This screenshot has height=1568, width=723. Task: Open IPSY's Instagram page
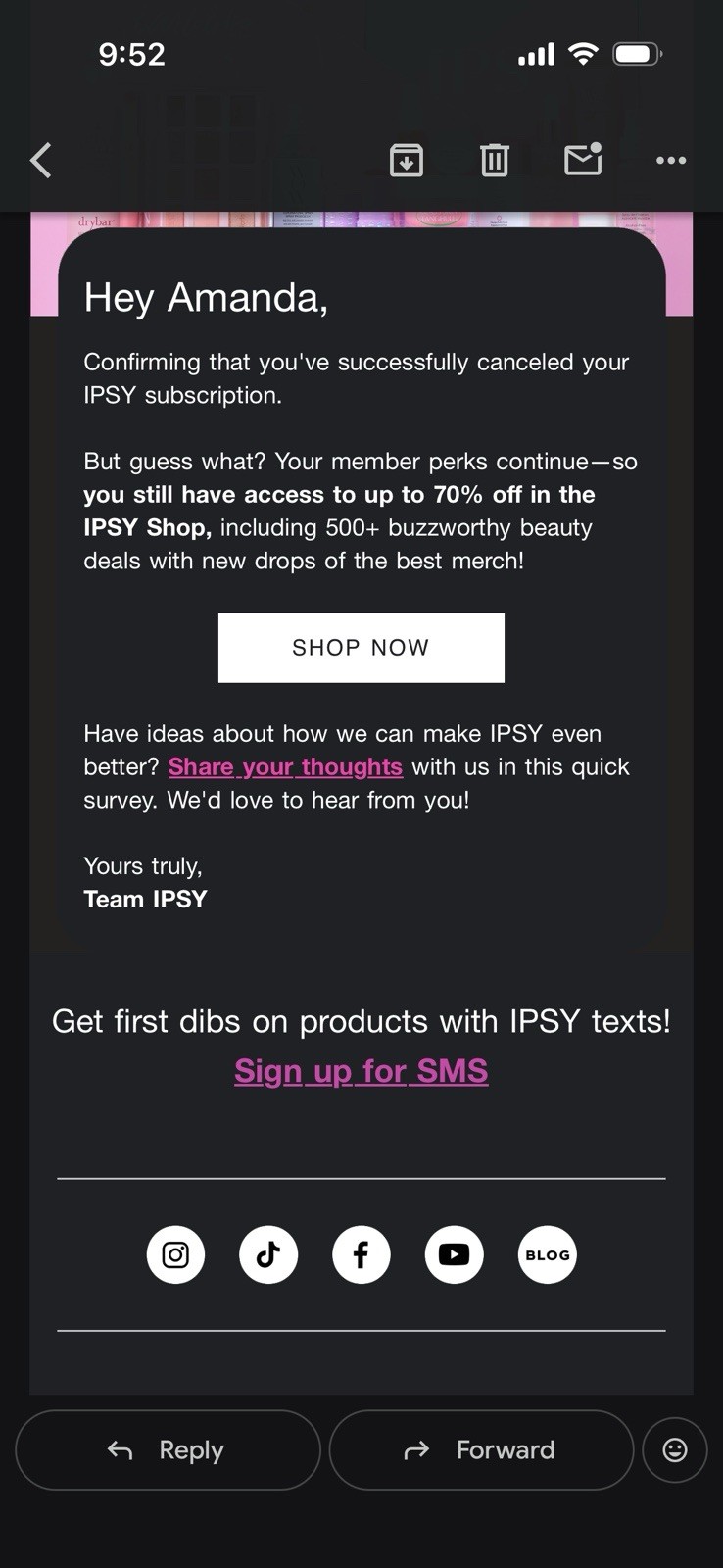pyautogui.click(x=175, y=1254)
